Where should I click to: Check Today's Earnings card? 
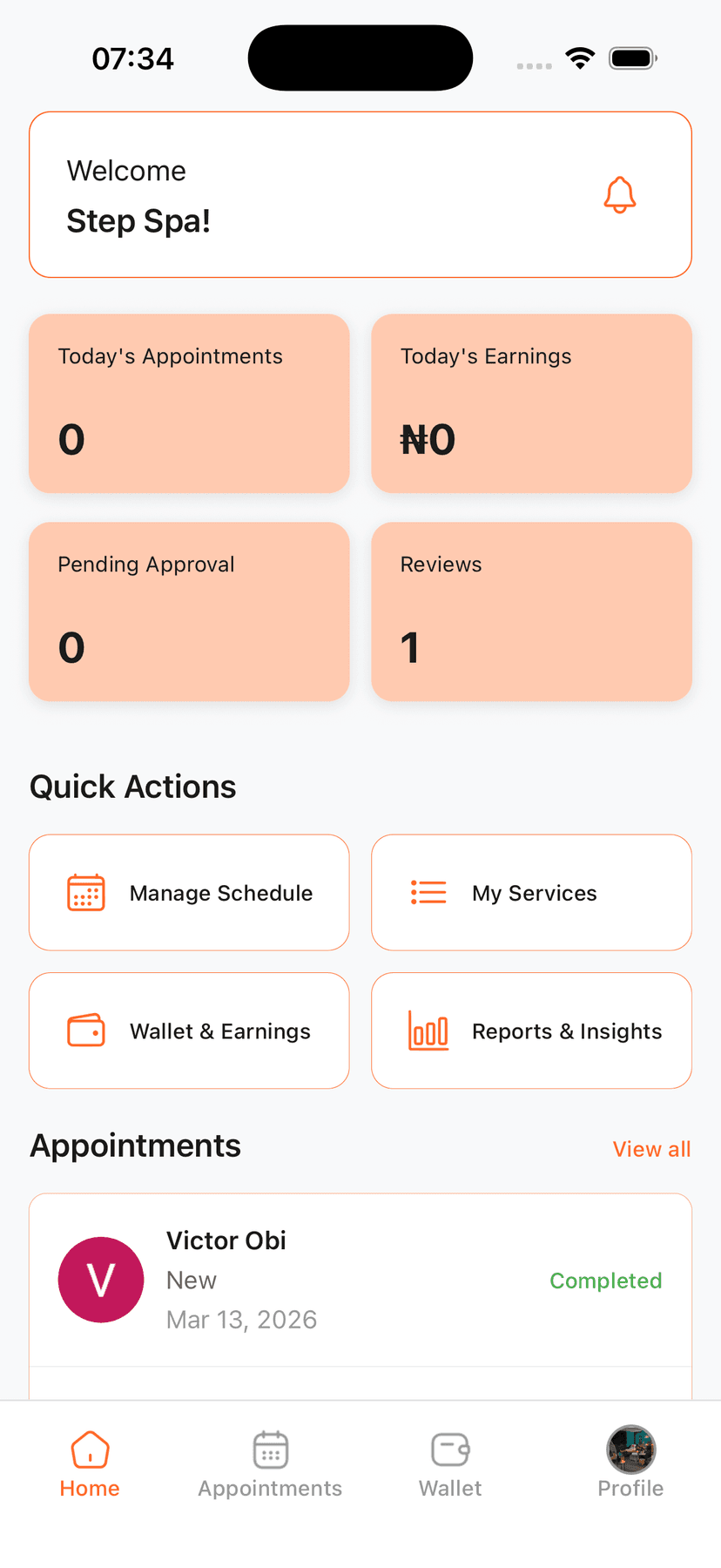(x=531, y=403)
